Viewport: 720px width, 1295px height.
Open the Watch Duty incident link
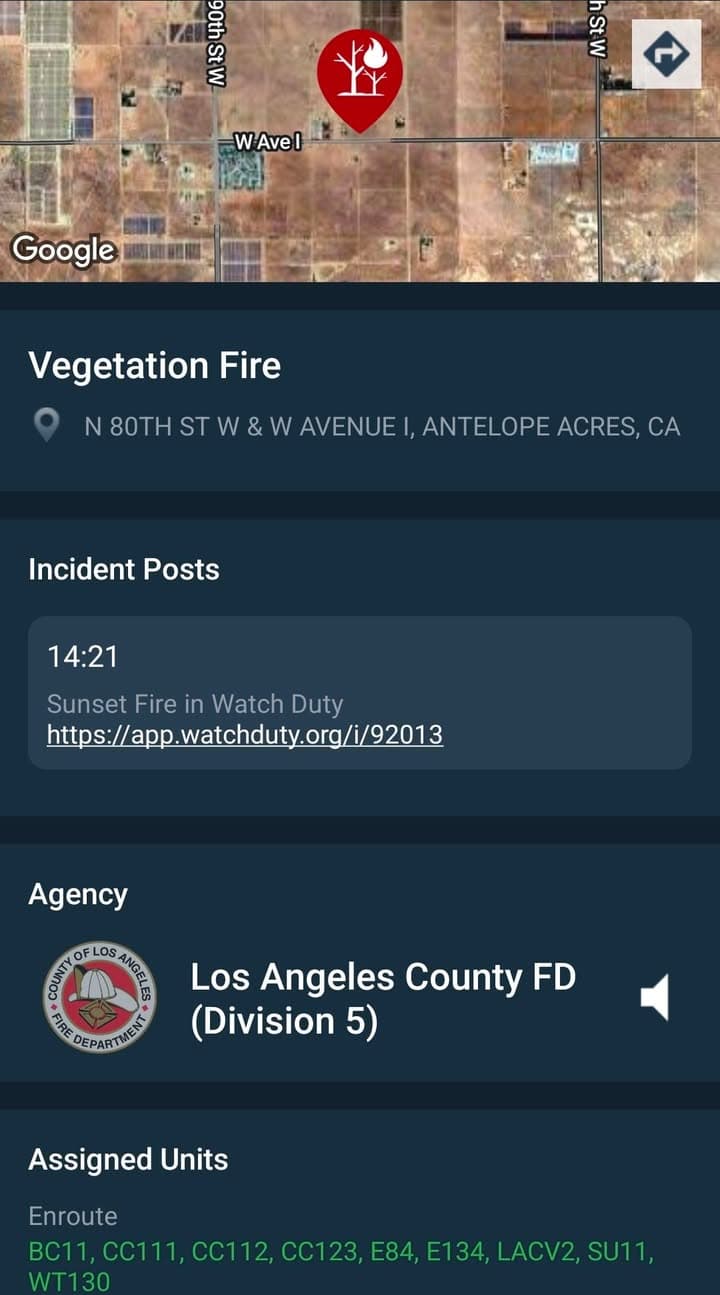coord(243,734)
